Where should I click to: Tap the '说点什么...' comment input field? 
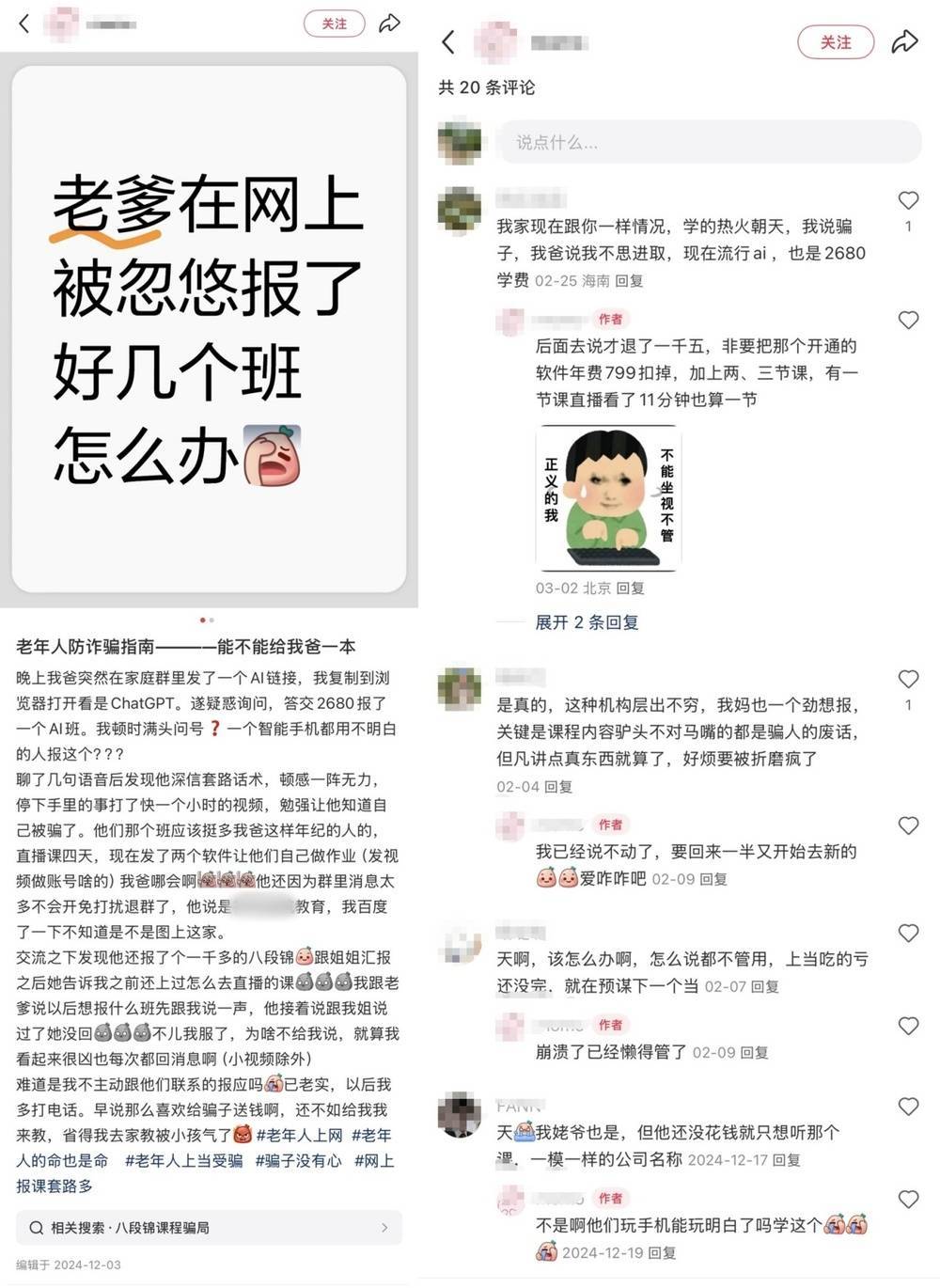(x=707, y=143)
